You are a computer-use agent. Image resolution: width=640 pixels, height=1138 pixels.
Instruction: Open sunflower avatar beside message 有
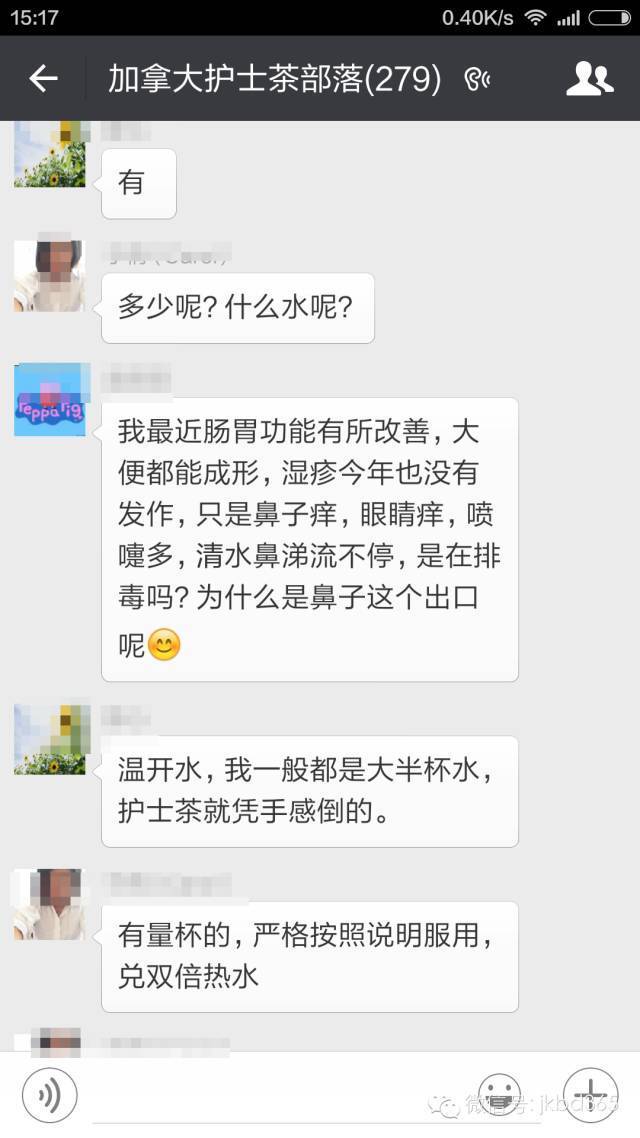(51, 153)
